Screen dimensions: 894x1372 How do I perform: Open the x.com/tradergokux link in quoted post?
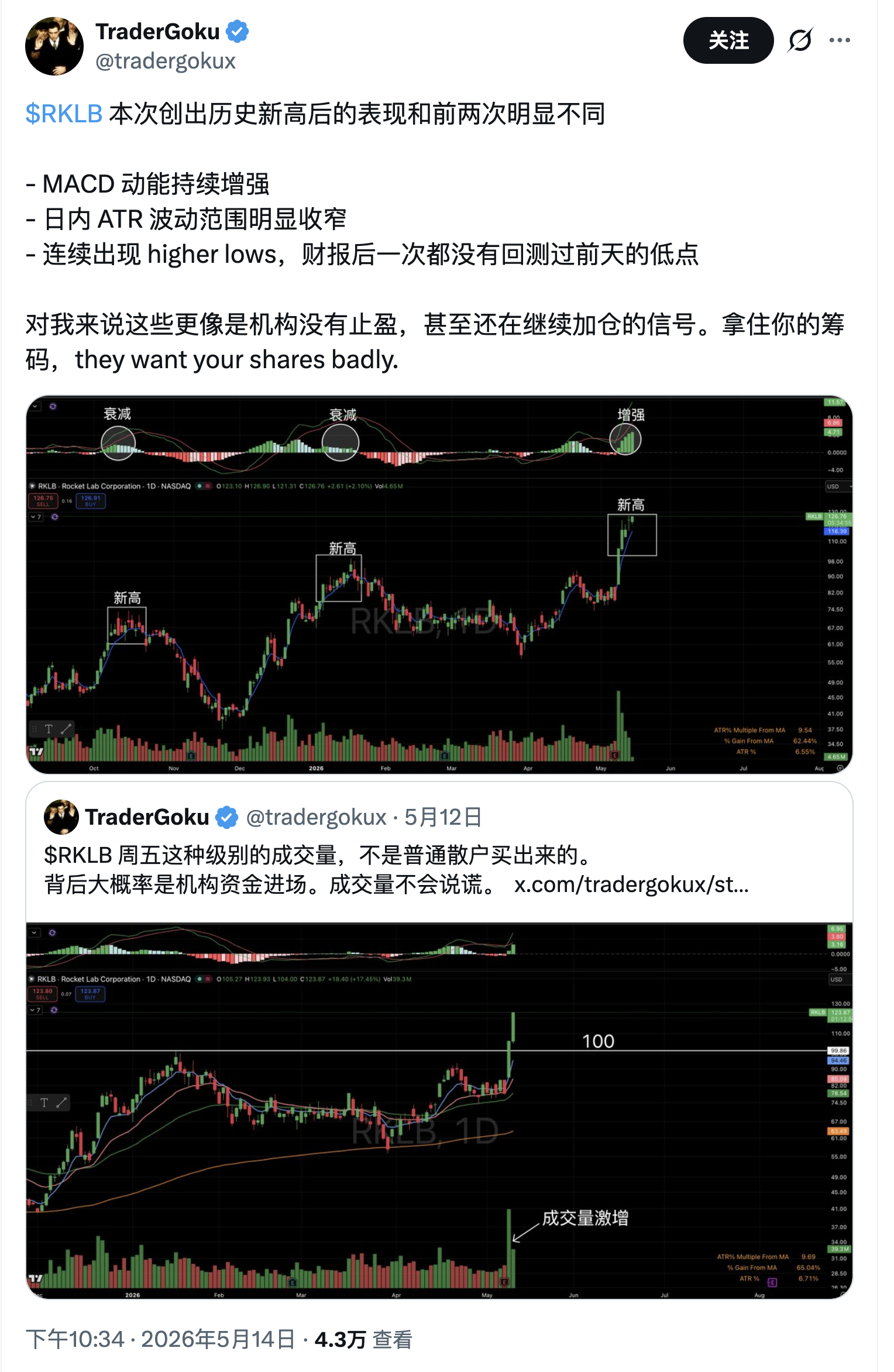631,884
